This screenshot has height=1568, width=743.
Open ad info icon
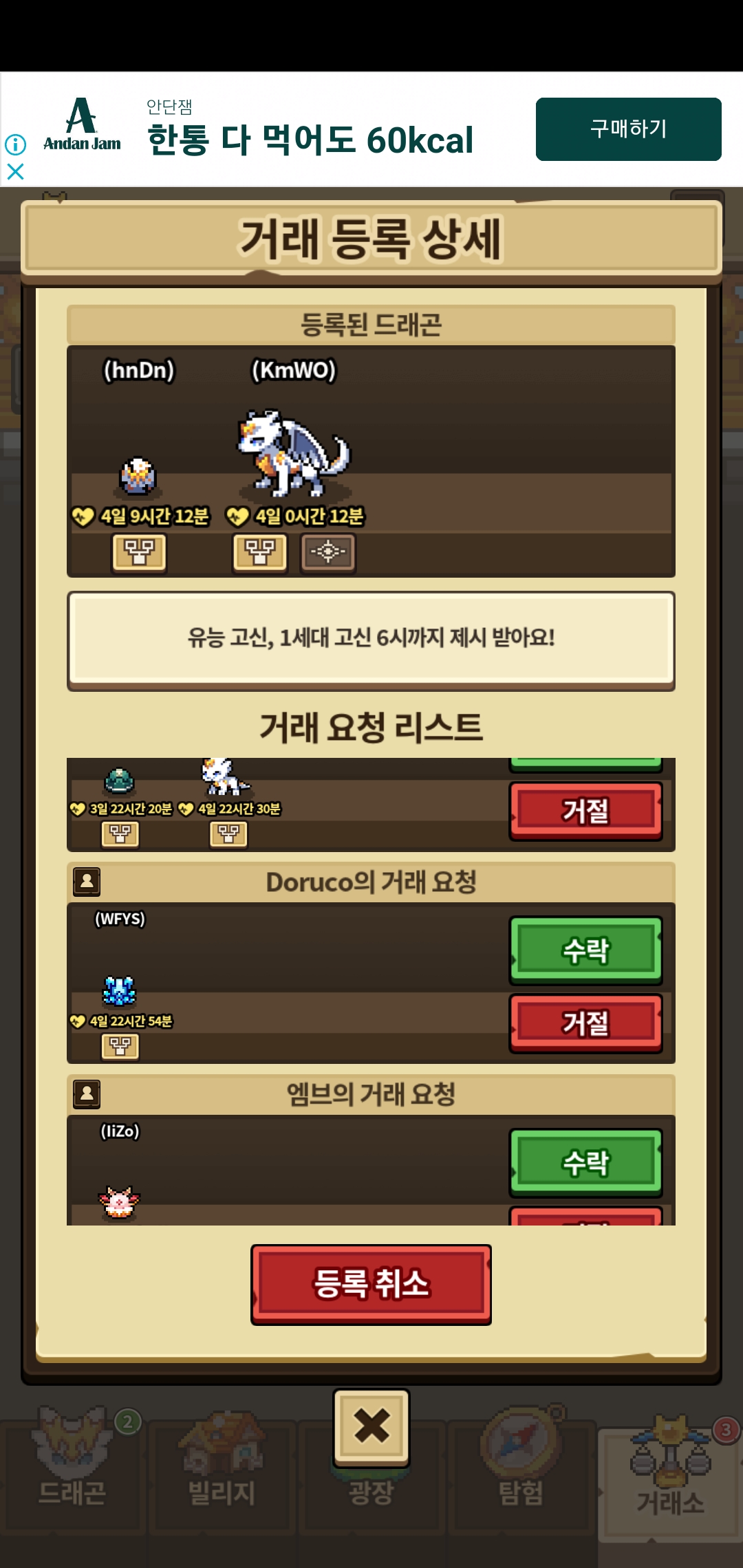(x=15, y=144)
